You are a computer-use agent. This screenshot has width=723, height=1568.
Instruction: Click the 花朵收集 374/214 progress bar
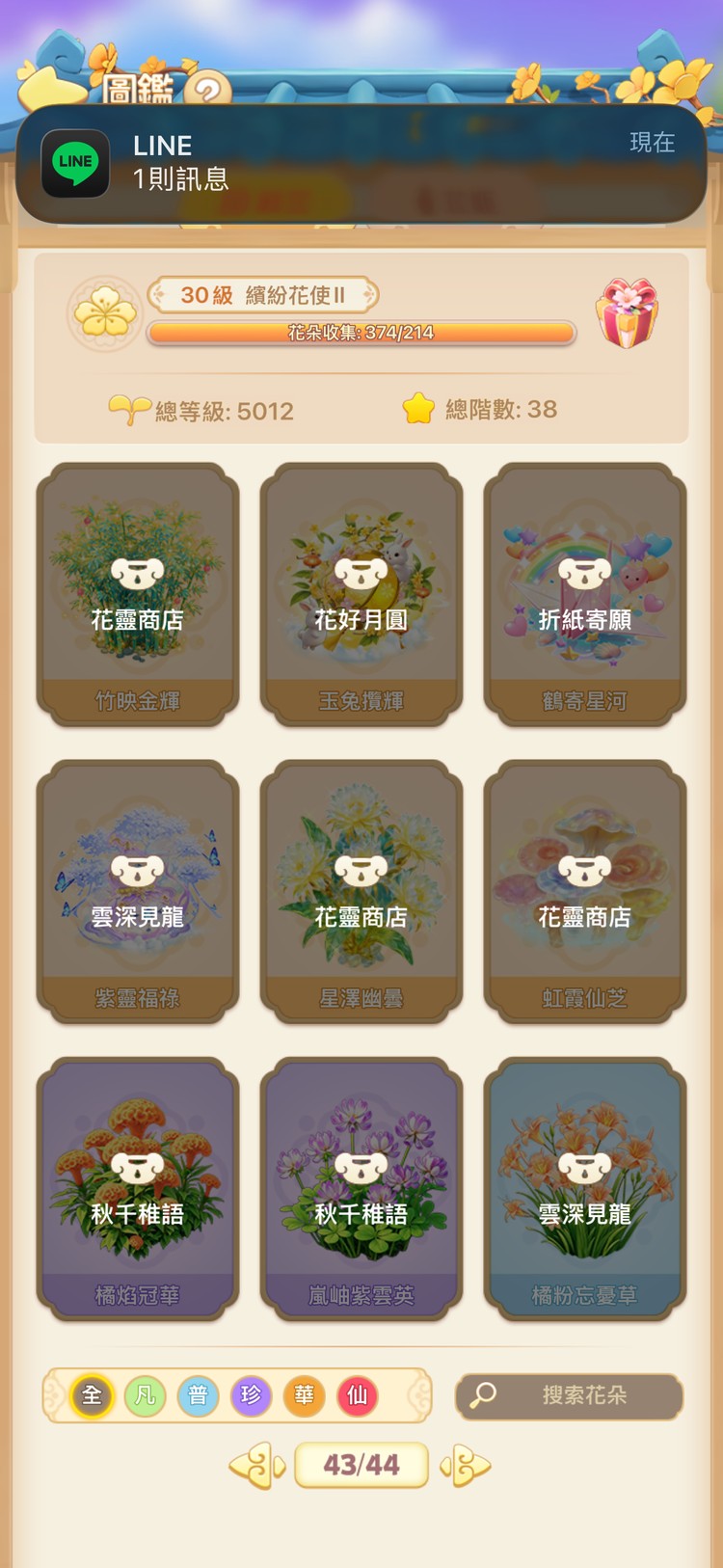click(361, 334)
